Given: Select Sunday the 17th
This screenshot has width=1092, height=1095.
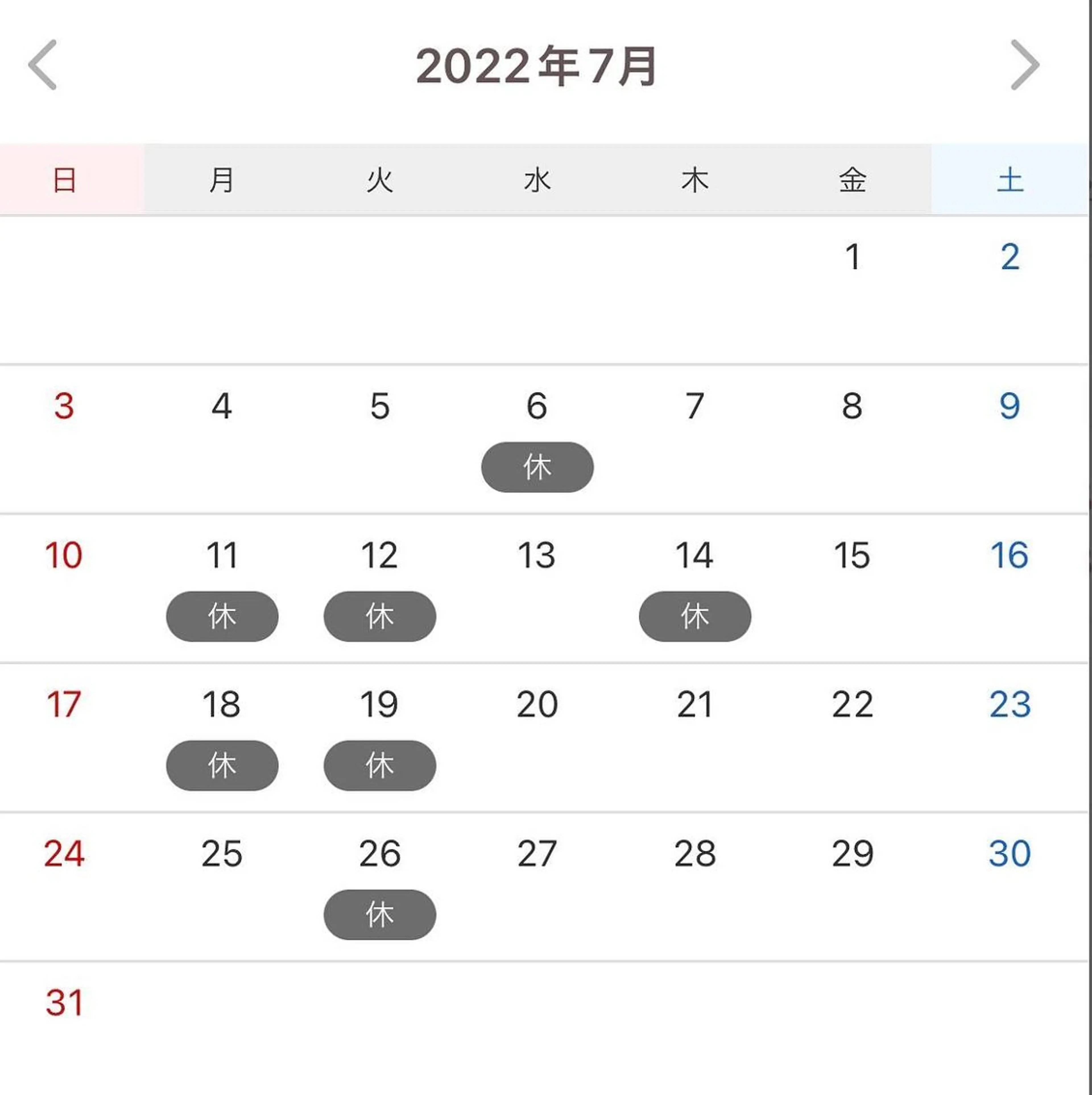Looking at the screenshot, I should [x=64, y=704].
